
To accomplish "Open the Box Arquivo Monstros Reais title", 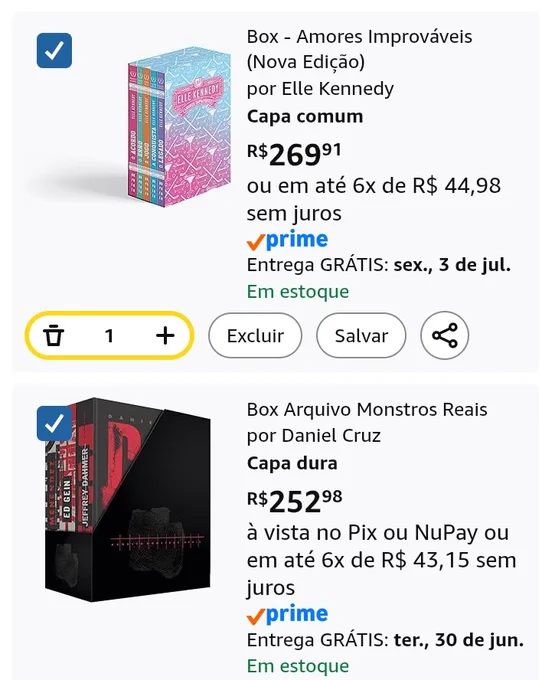I will 367,409.
